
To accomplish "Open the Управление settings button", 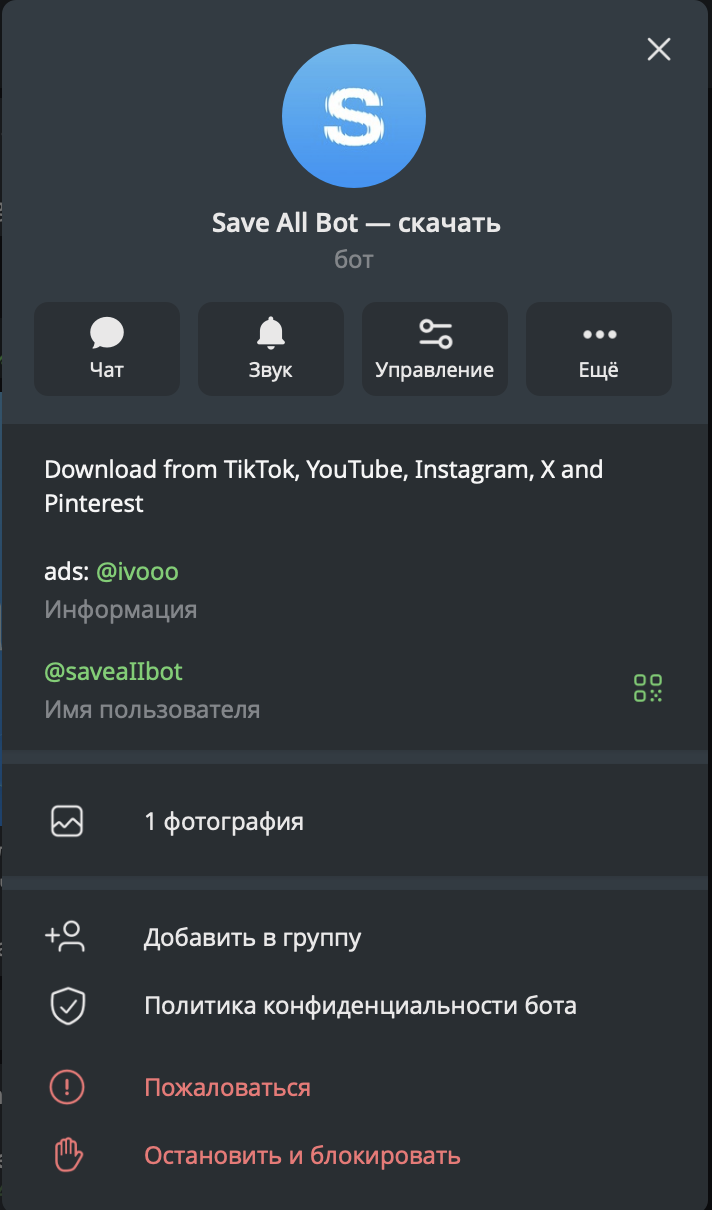I will (435, 349).
